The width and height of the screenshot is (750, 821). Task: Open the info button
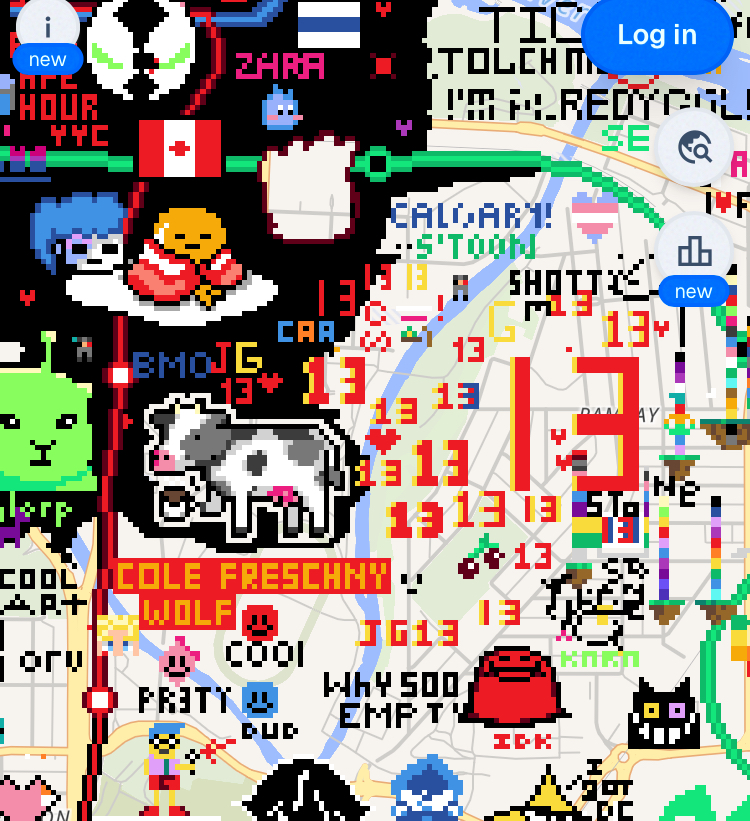pos(47,24)
